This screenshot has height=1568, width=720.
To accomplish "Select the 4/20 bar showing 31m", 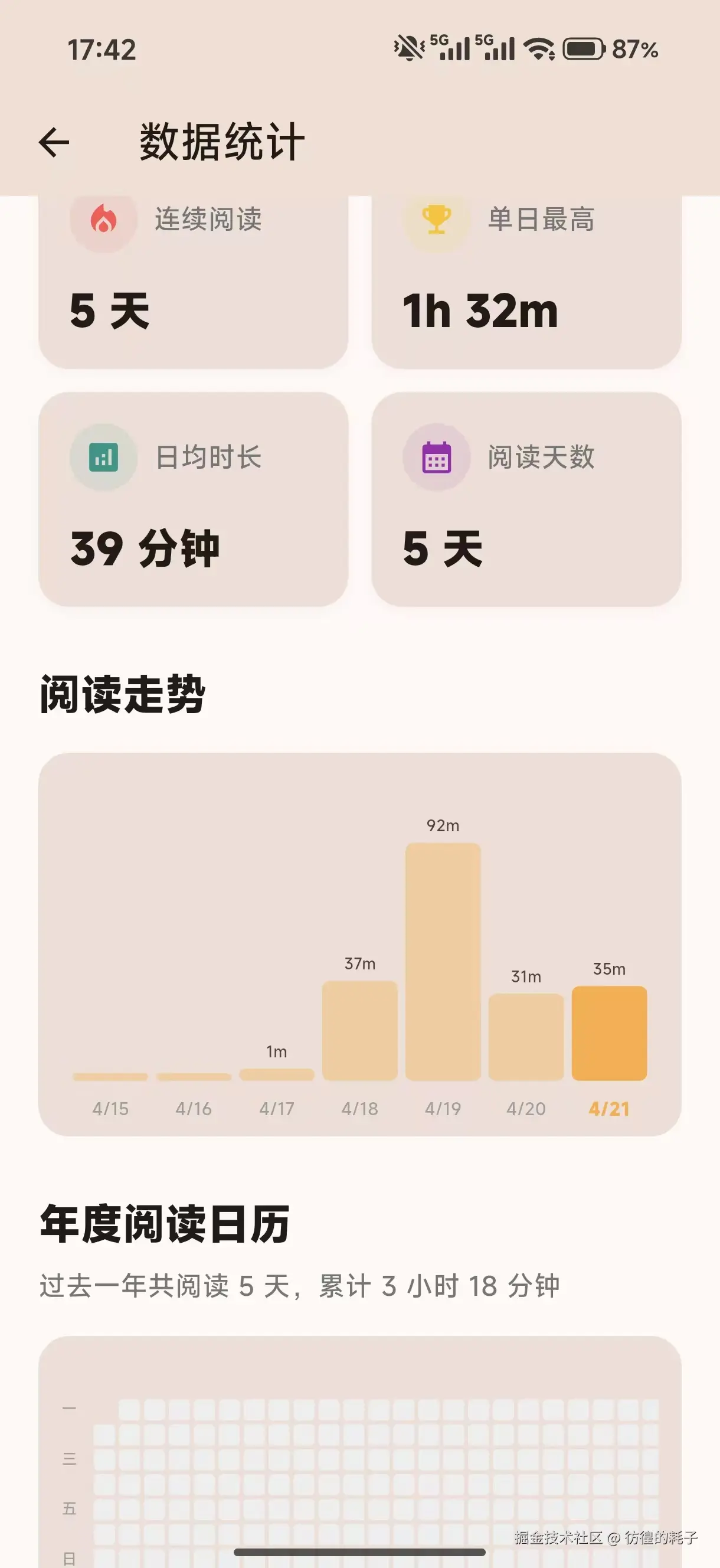I will pos(526,1037).
